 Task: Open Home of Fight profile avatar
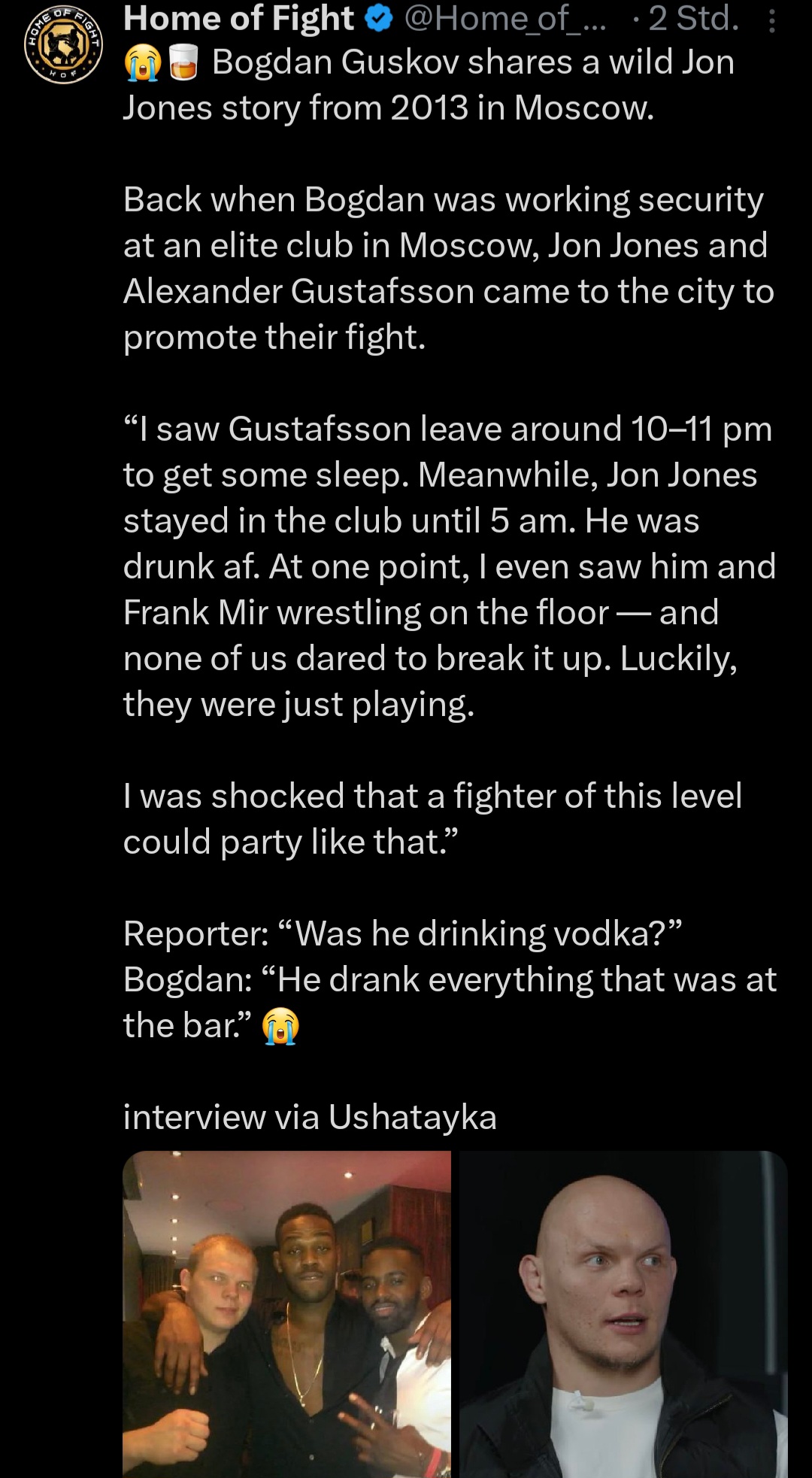[x=64, y=44]
